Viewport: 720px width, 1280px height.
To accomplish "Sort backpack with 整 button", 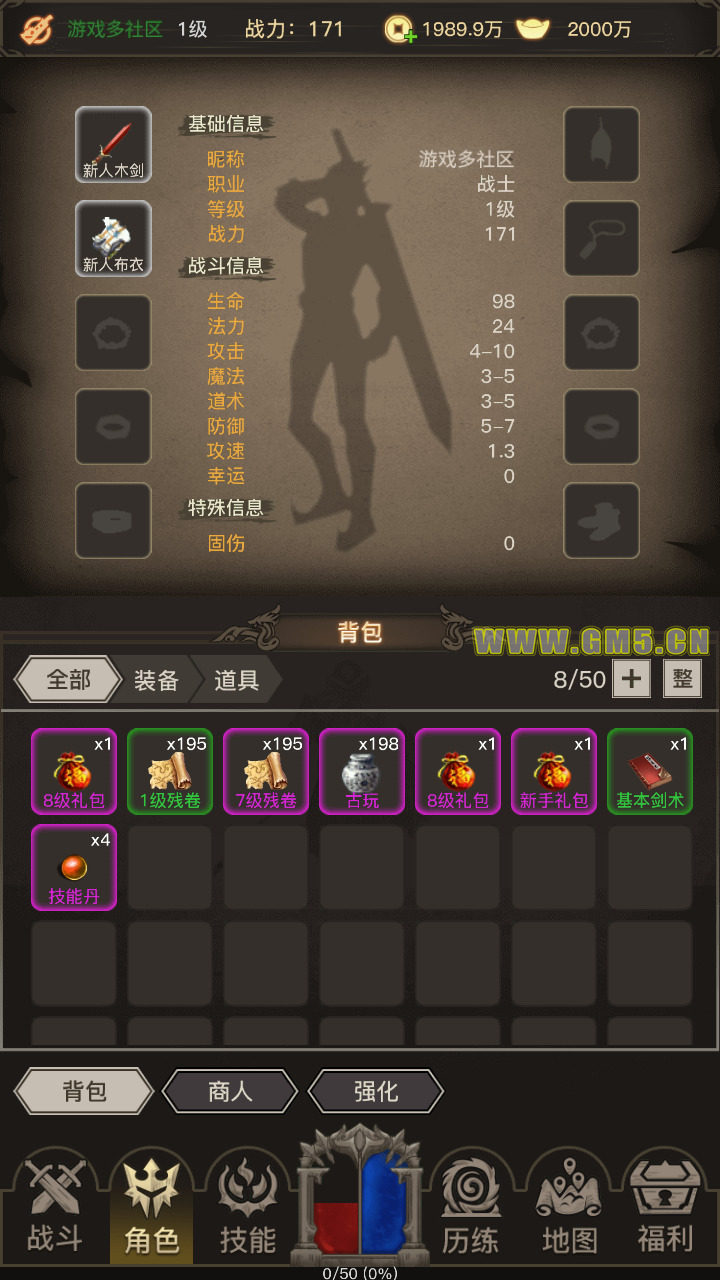I will click(x=683, y=679).
